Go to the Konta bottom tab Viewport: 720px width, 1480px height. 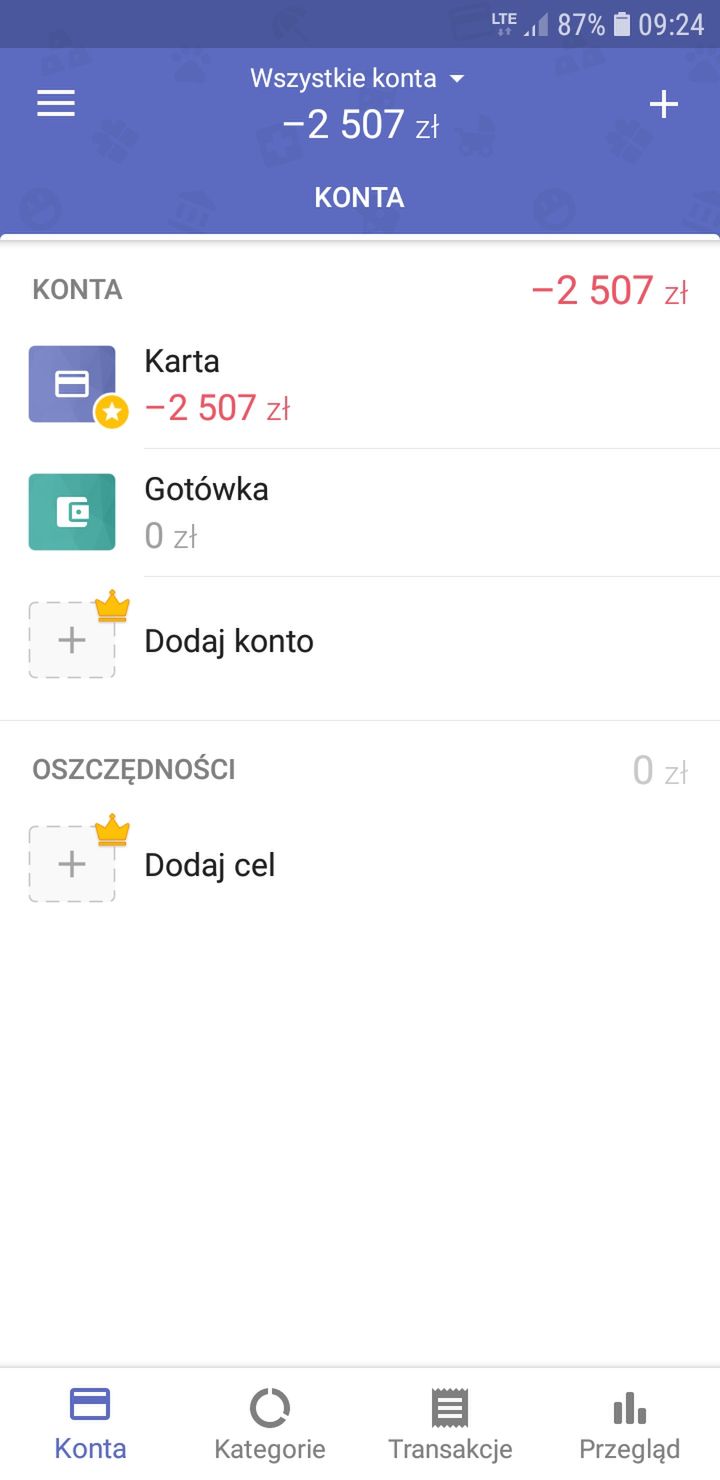[90, 1425]
